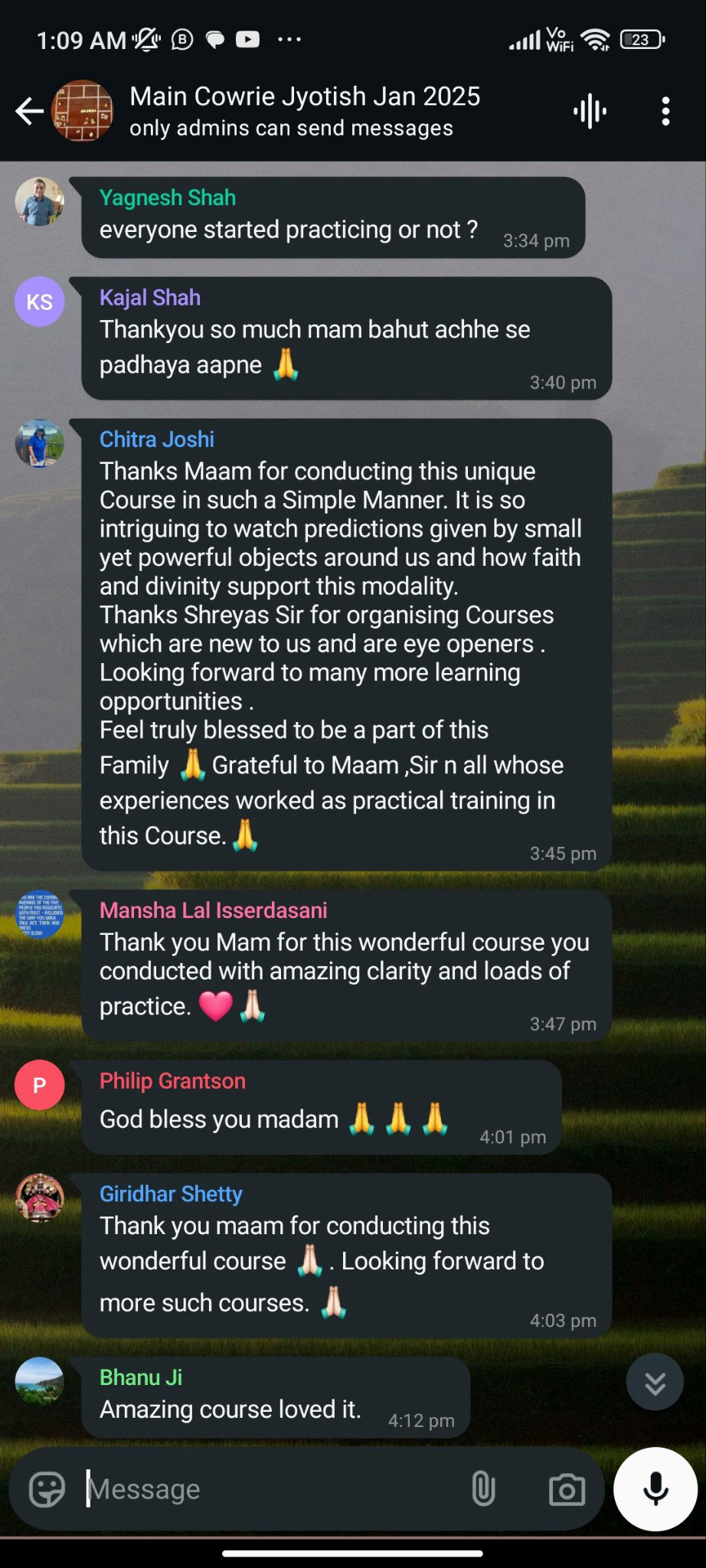Open Mansha Lal Isserdasani's avatar

pyautogui.click(x=39, y=914)
